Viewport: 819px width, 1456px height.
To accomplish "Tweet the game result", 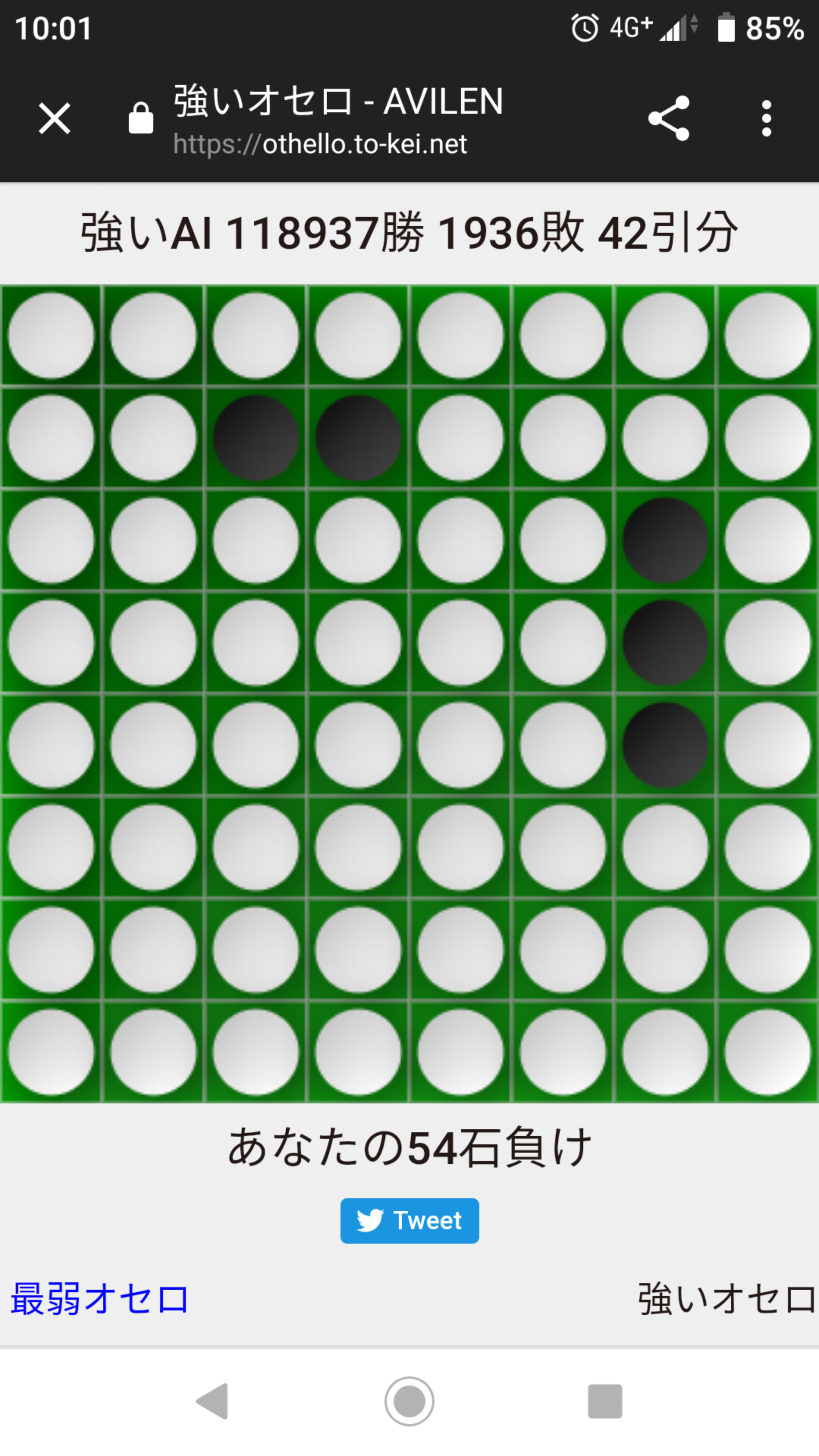I will point(409,1220).
